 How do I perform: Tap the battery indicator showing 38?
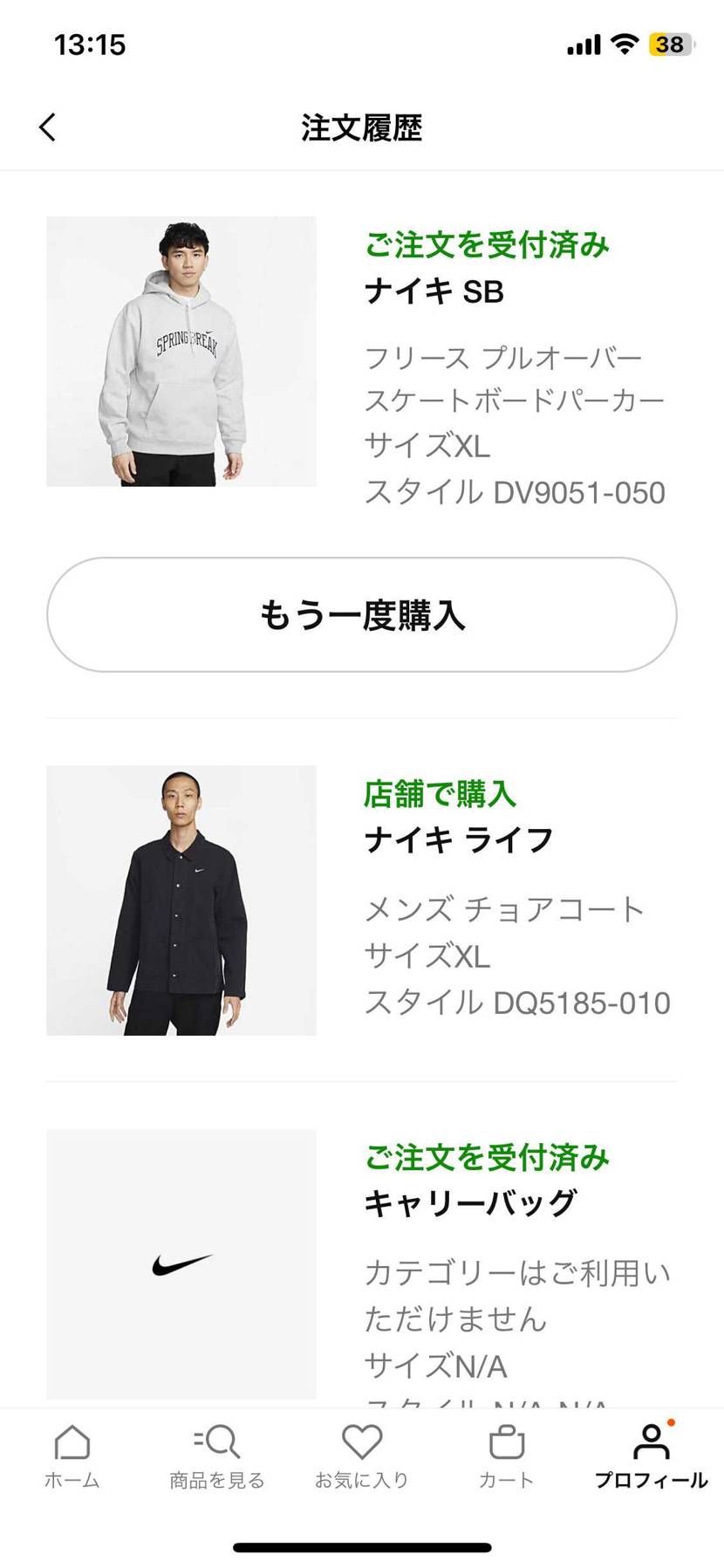666,43
